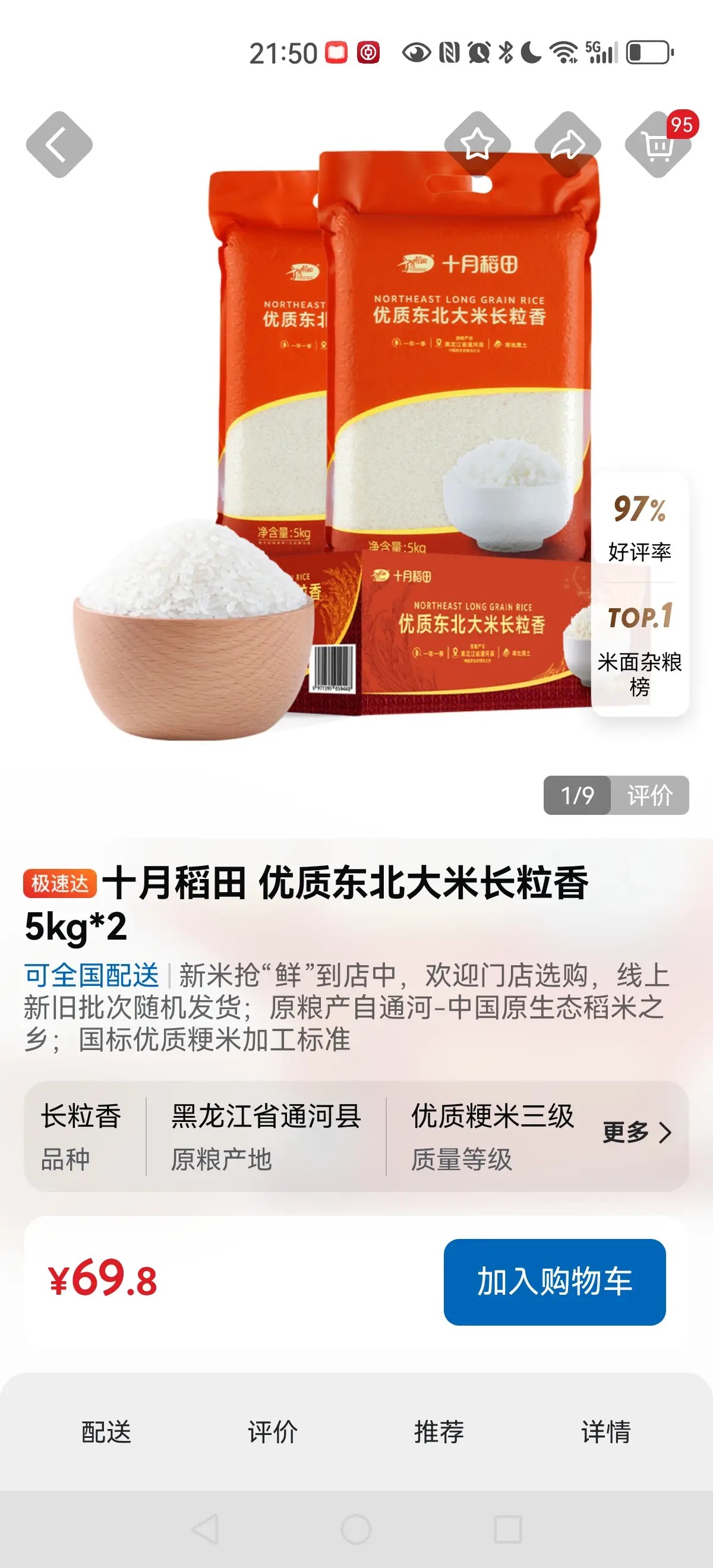This screenshot has width=713, height=1568.
Task: Open the 评价 button on the image
Action: pyautogui.click(x=649, y=795)
